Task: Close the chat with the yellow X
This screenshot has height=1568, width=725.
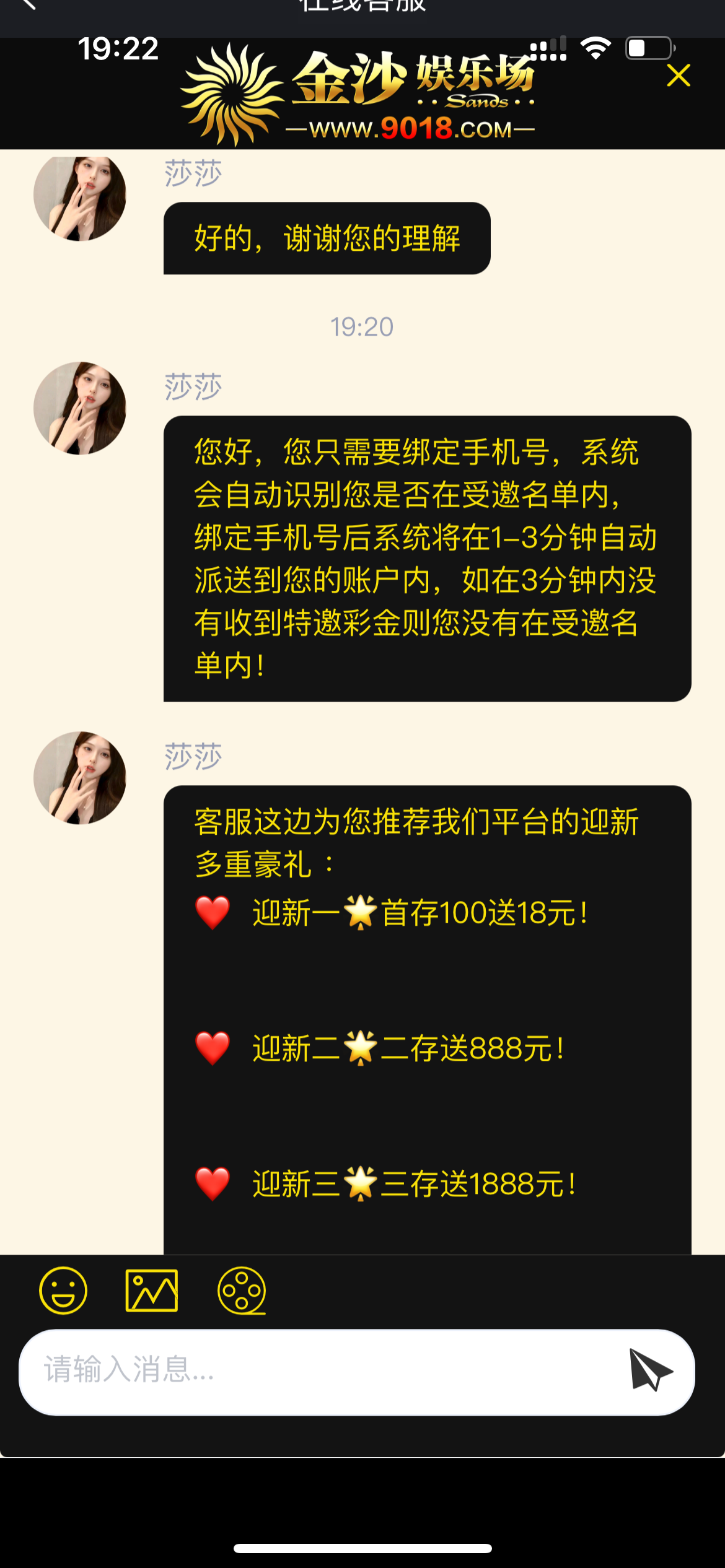Action: pyautogui.click(x=679, y=76)
